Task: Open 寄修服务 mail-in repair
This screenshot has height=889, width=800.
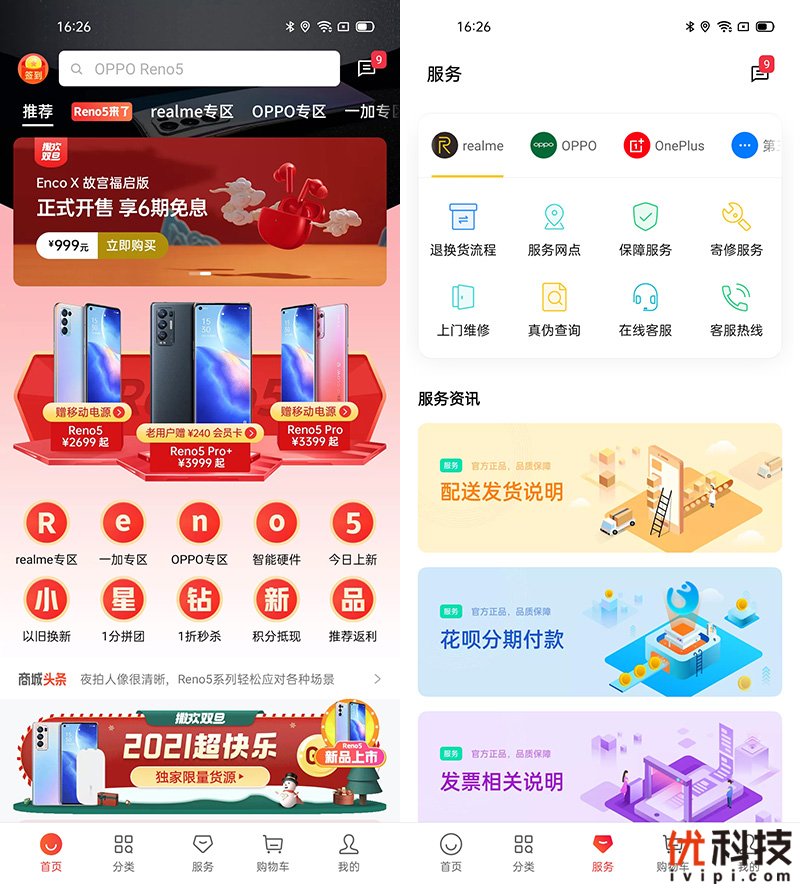Action: tap(736, 229)
